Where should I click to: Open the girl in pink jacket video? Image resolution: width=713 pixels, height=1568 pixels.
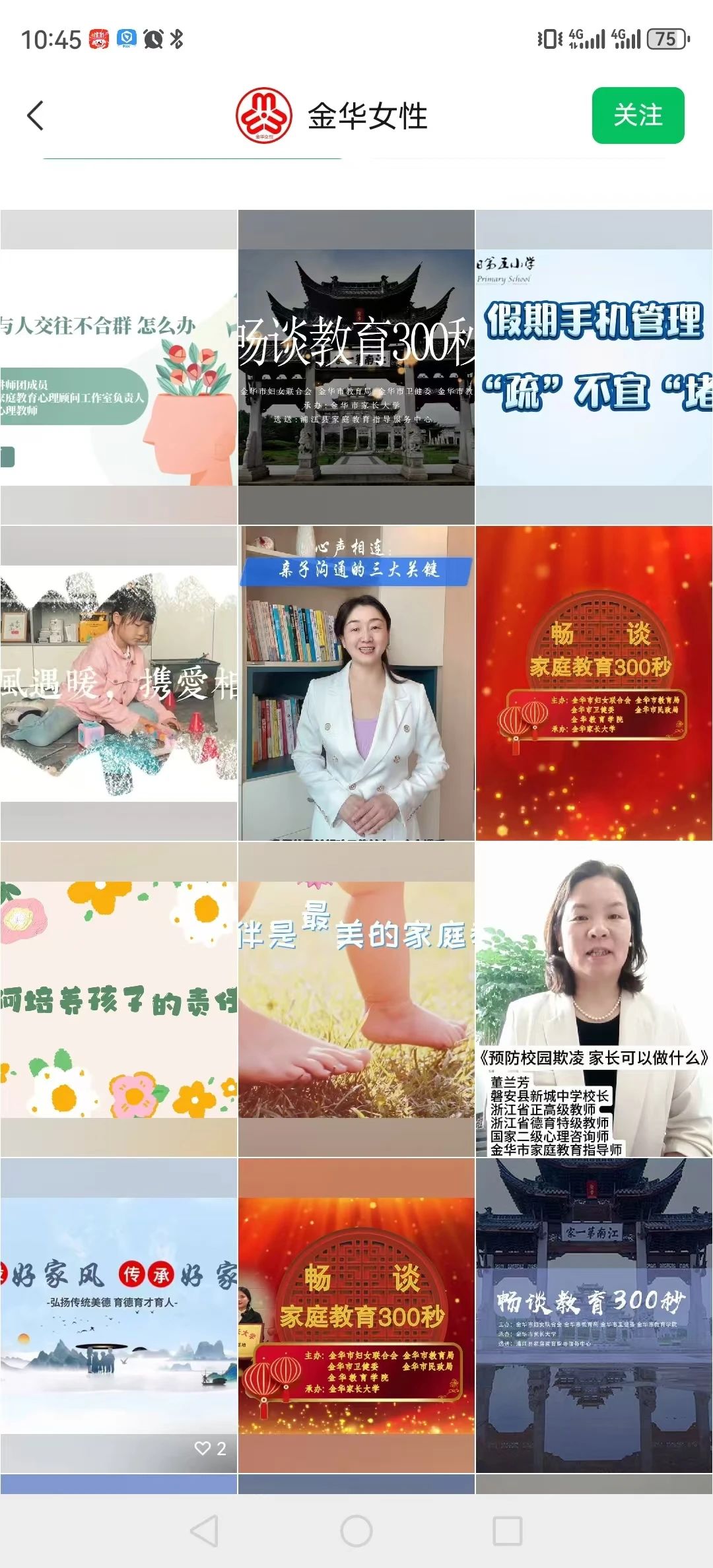coord(119,683)
